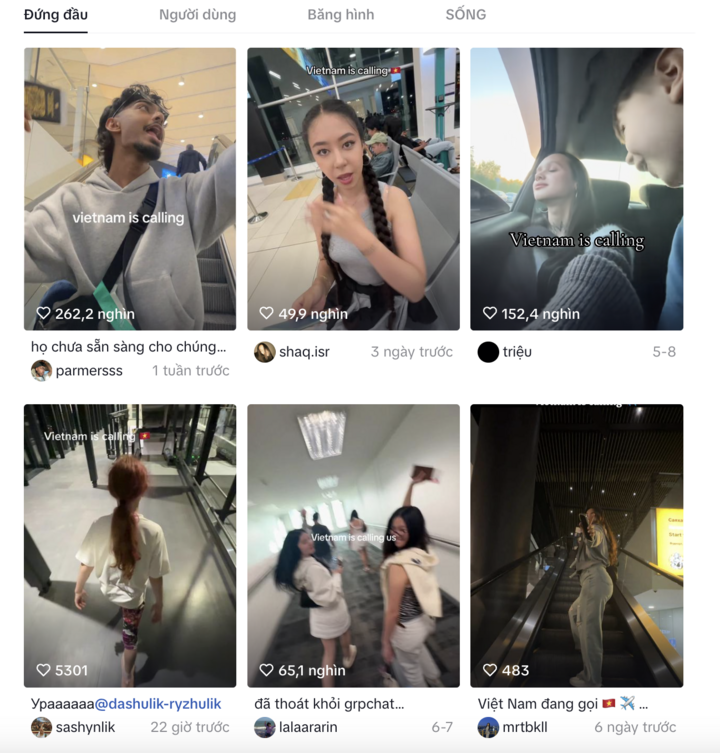Tap the @dashulik-ryzhulik mention link
Viewport: 720px width, 753px height.
(x=158, y=704)
